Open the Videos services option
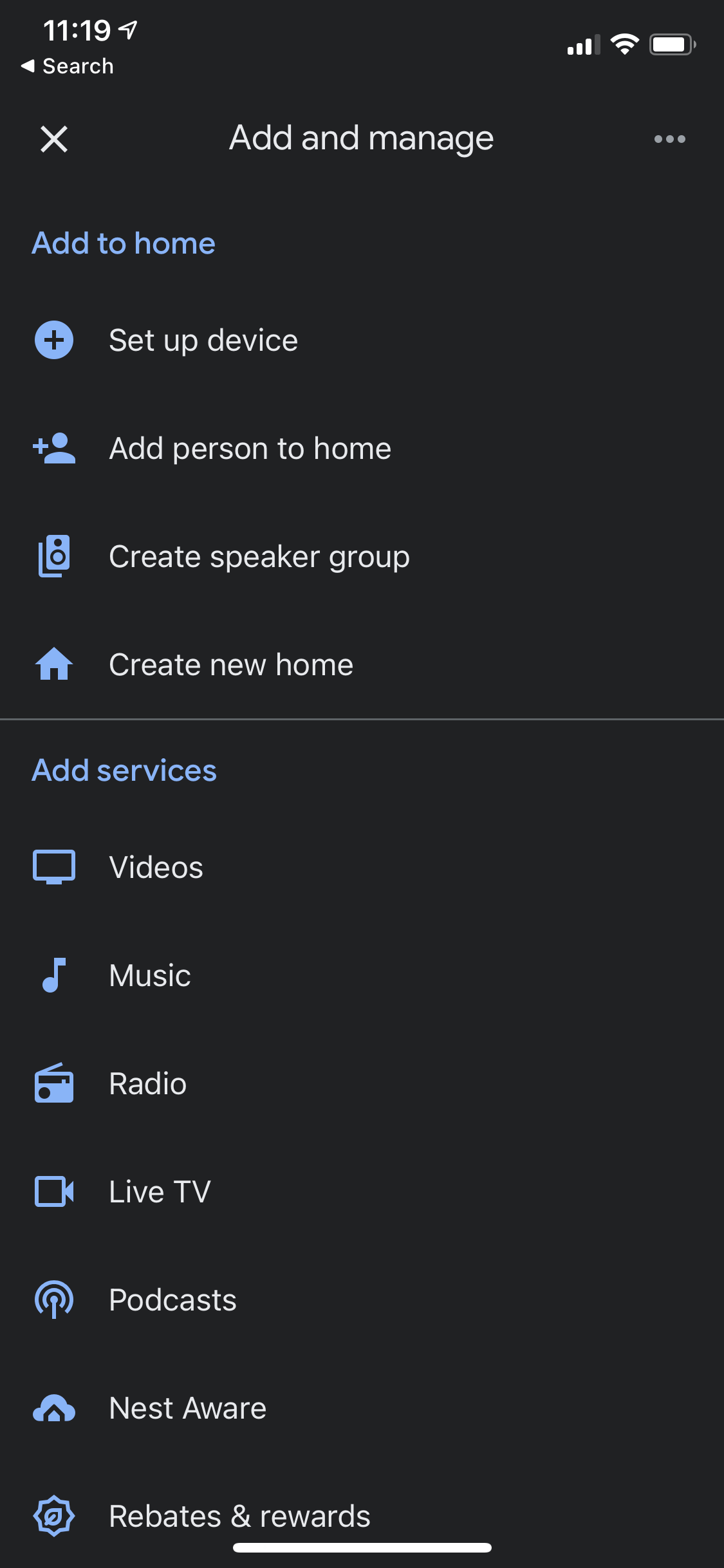724x1568 pixels. pyautogui.click(x=156, y=868)
